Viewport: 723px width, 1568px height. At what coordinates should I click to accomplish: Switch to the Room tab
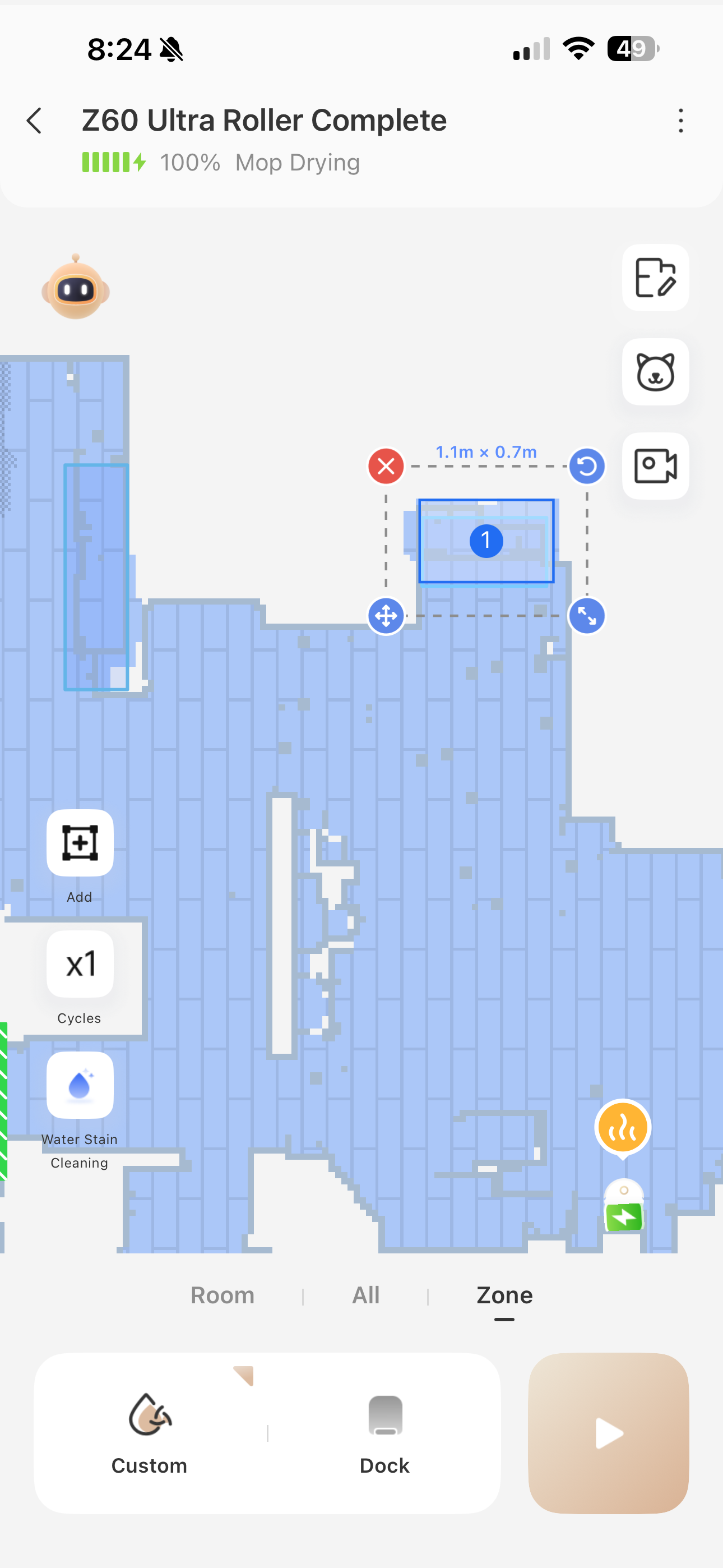pyautogui.click(x=222, y=1295)
